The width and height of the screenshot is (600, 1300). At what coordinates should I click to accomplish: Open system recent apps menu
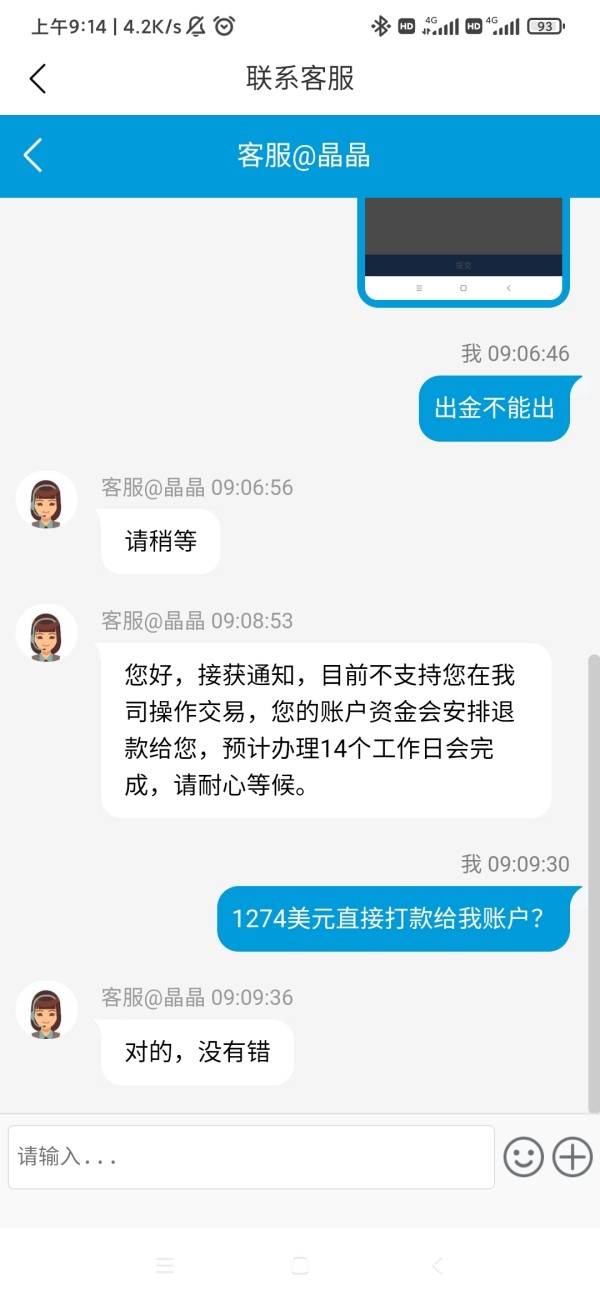[x=165, y=1266]
